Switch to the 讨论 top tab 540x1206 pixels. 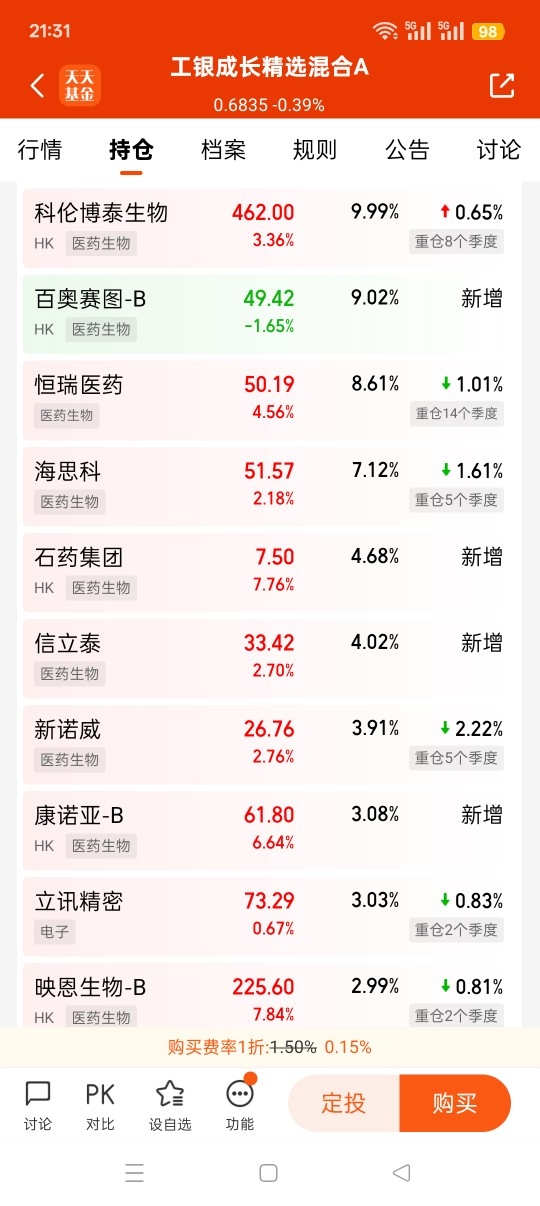(x=499, y=150)
